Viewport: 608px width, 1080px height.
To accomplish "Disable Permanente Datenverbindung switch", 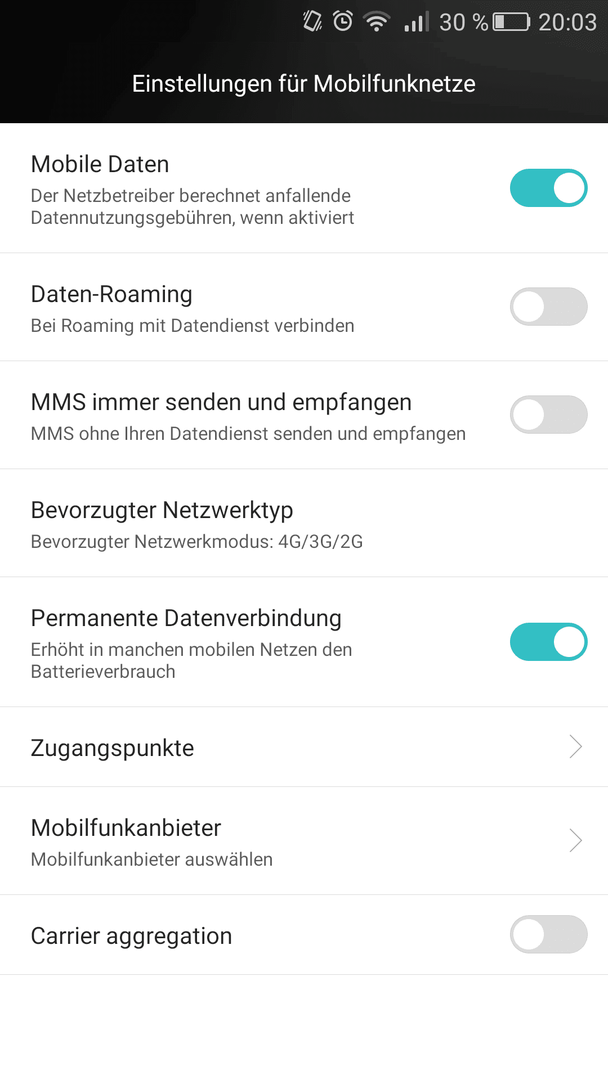I will tap(548, 642).
